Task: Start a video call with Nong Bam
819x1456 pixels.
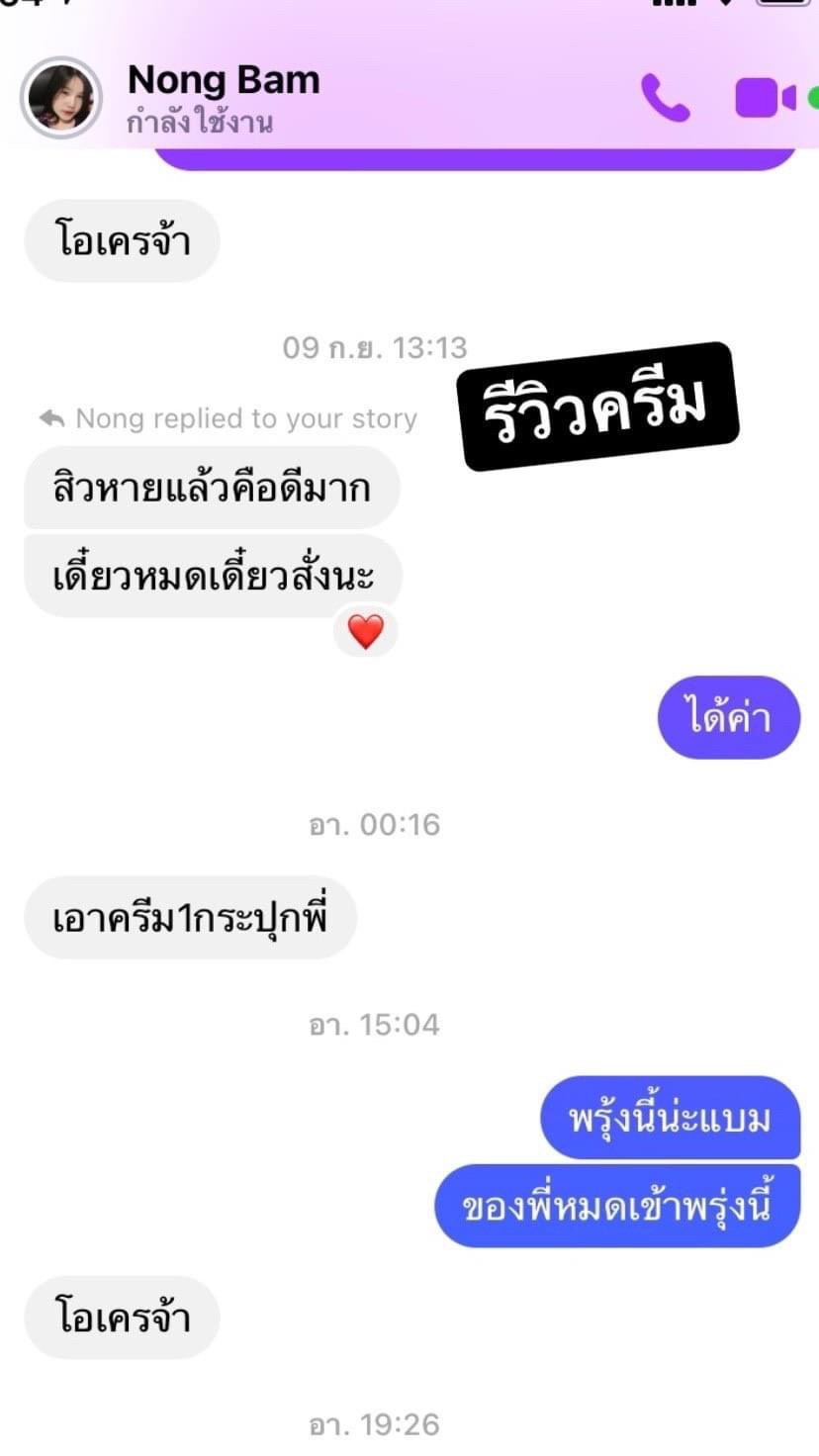Action: pos(765,98)
